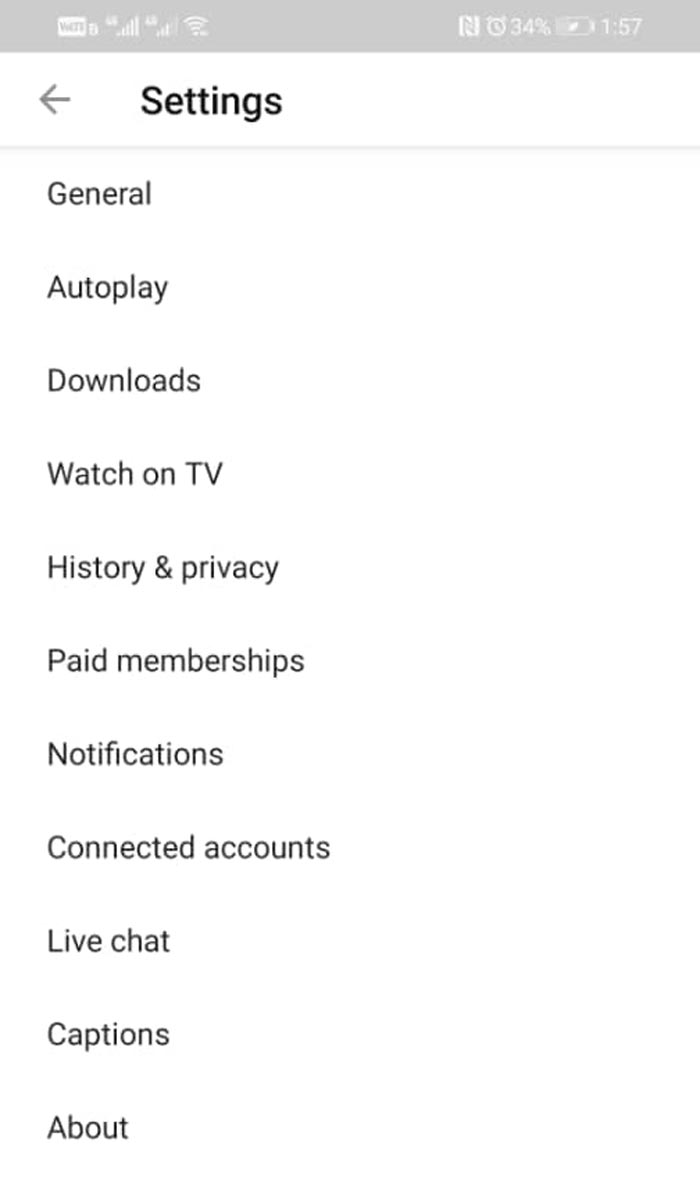The image size is (700, 1183).
Task: Tap the About row
Action: (x=88, y=1128)
